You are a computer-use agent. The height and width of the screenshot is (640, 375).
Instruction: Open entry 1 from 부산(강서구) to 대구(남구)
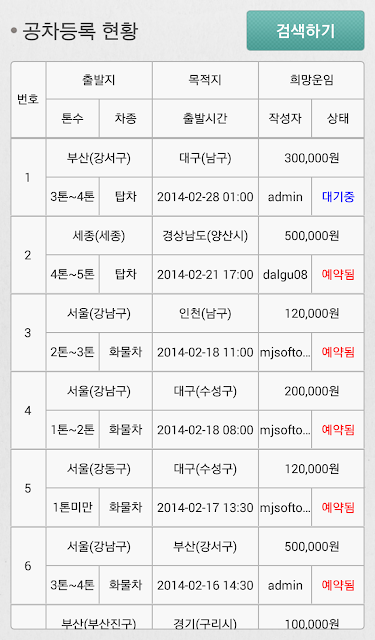(x=187, y=177)
